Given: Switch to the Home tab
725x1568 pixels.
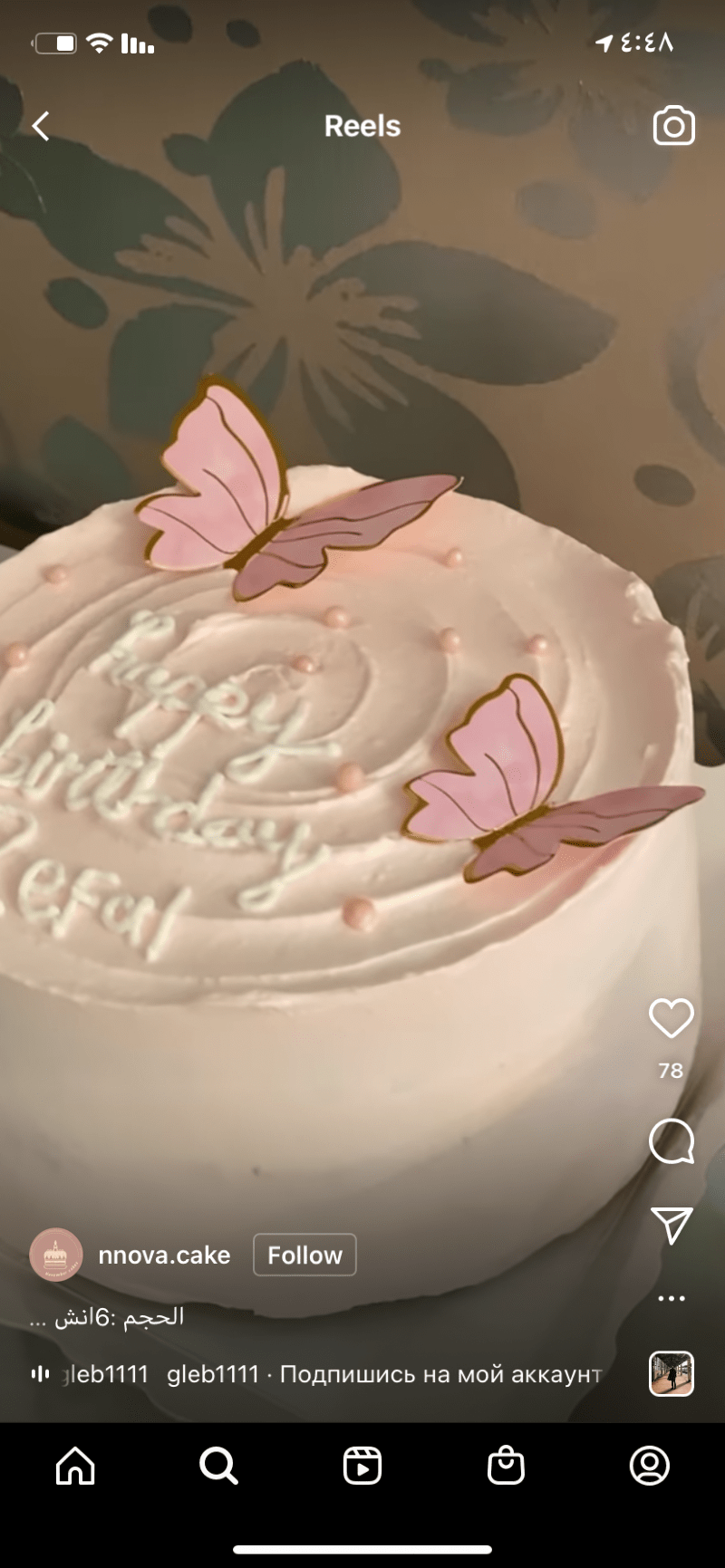Looking at the screenshot, I should tap(75, 1465).
